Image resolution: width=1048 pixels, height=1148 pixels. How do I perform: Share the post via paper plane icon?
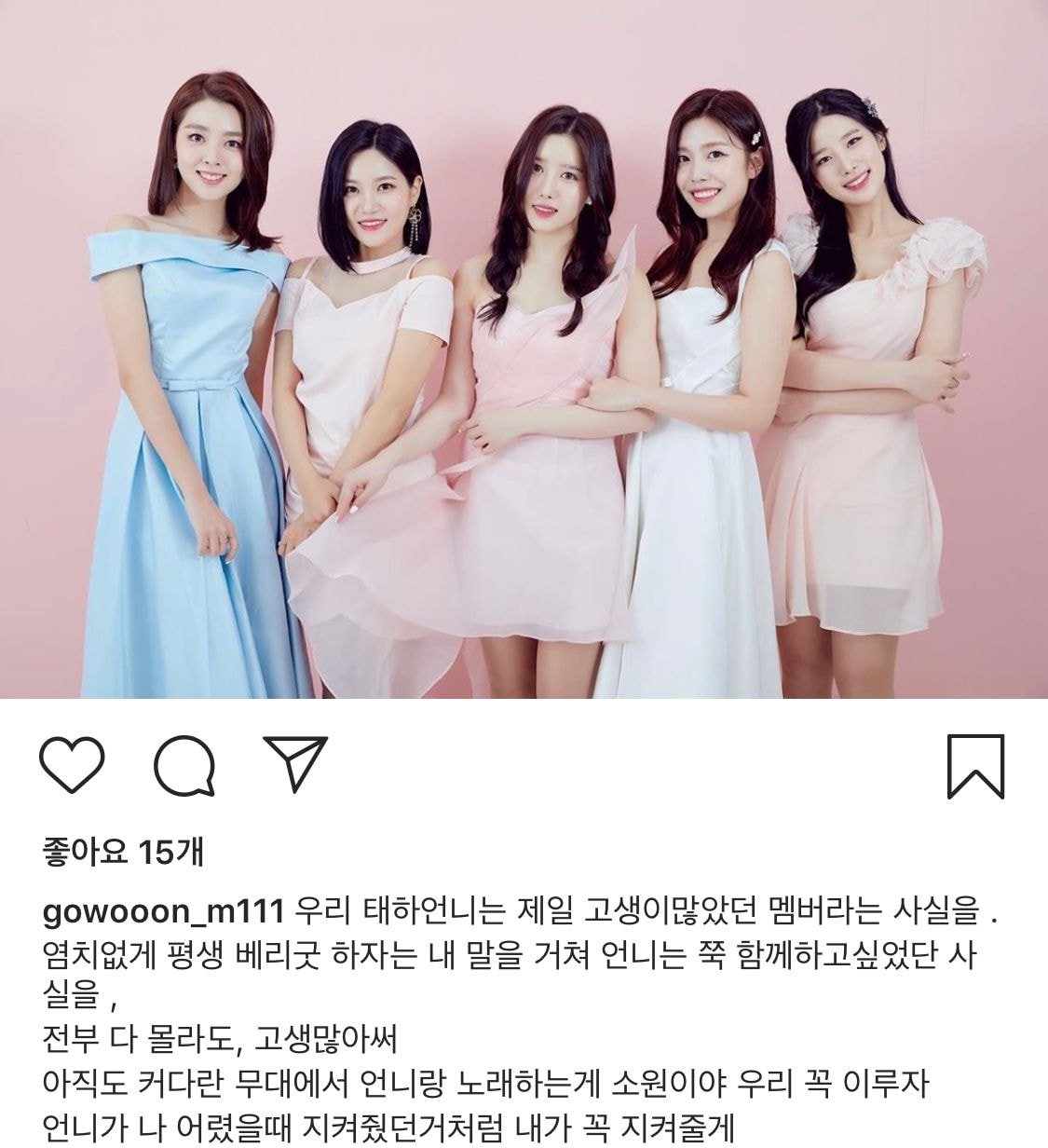[x=295, y=764]
